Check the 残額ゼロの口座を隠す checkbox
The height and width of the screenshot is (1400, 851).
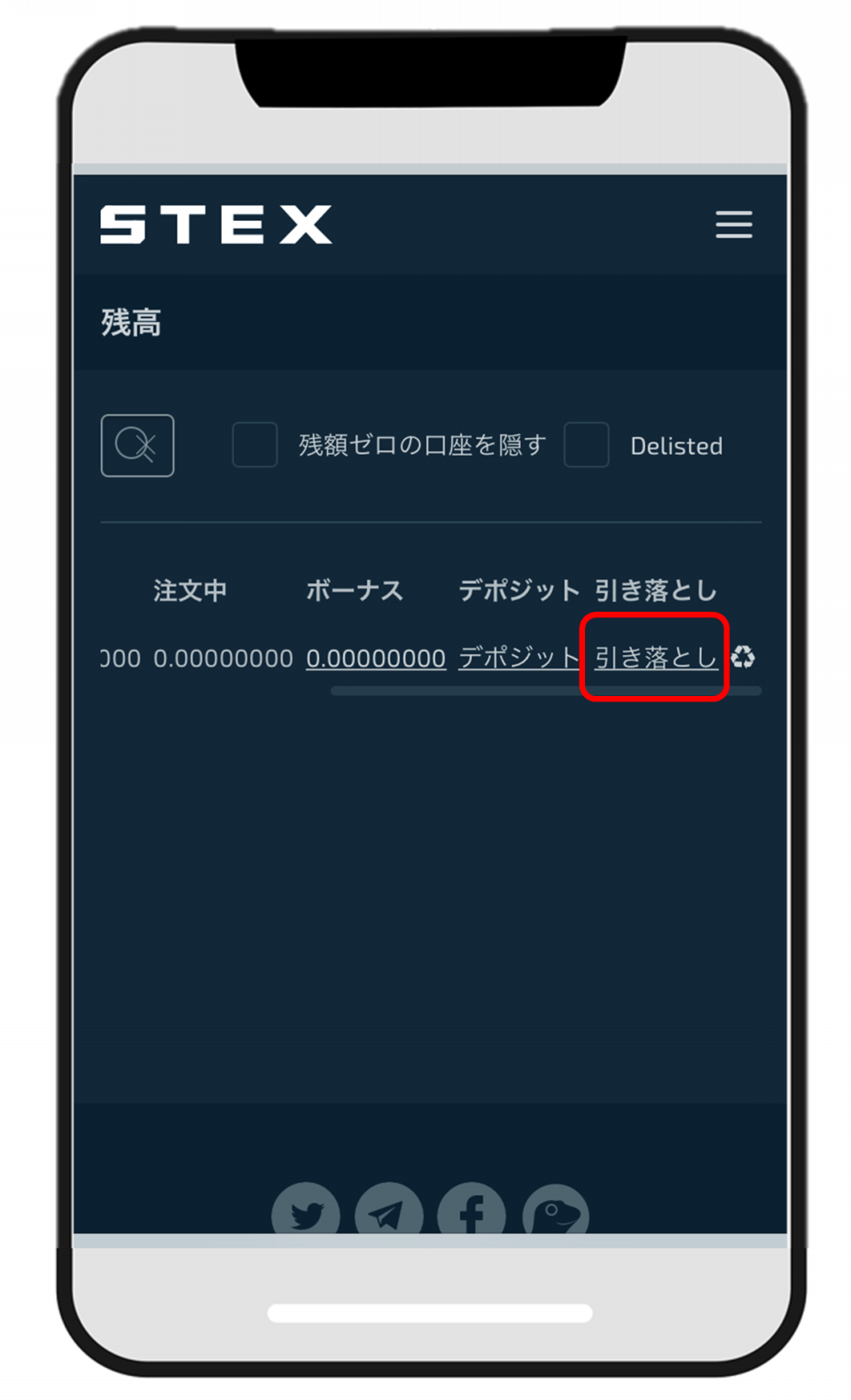[254, 444]
